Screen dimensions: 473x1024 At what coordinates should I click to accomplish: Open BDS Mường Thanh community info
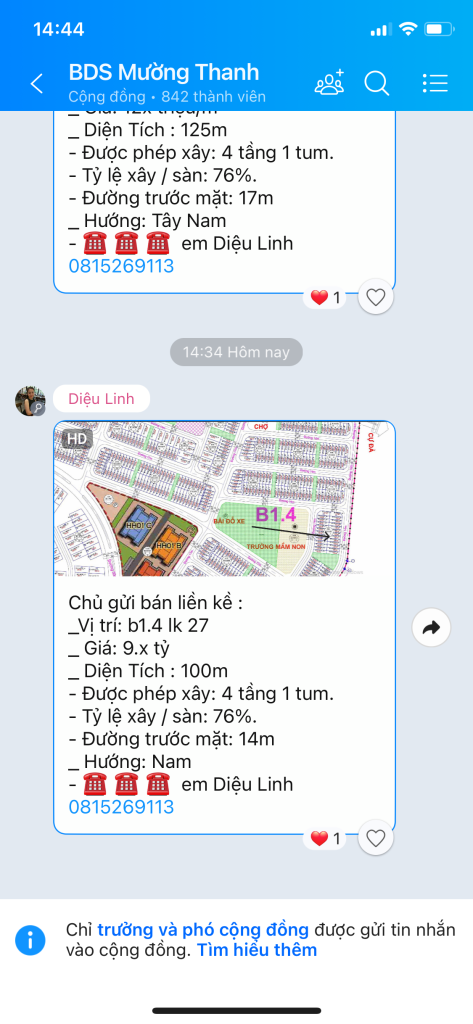pyautogui.click(x=167, y=84)
